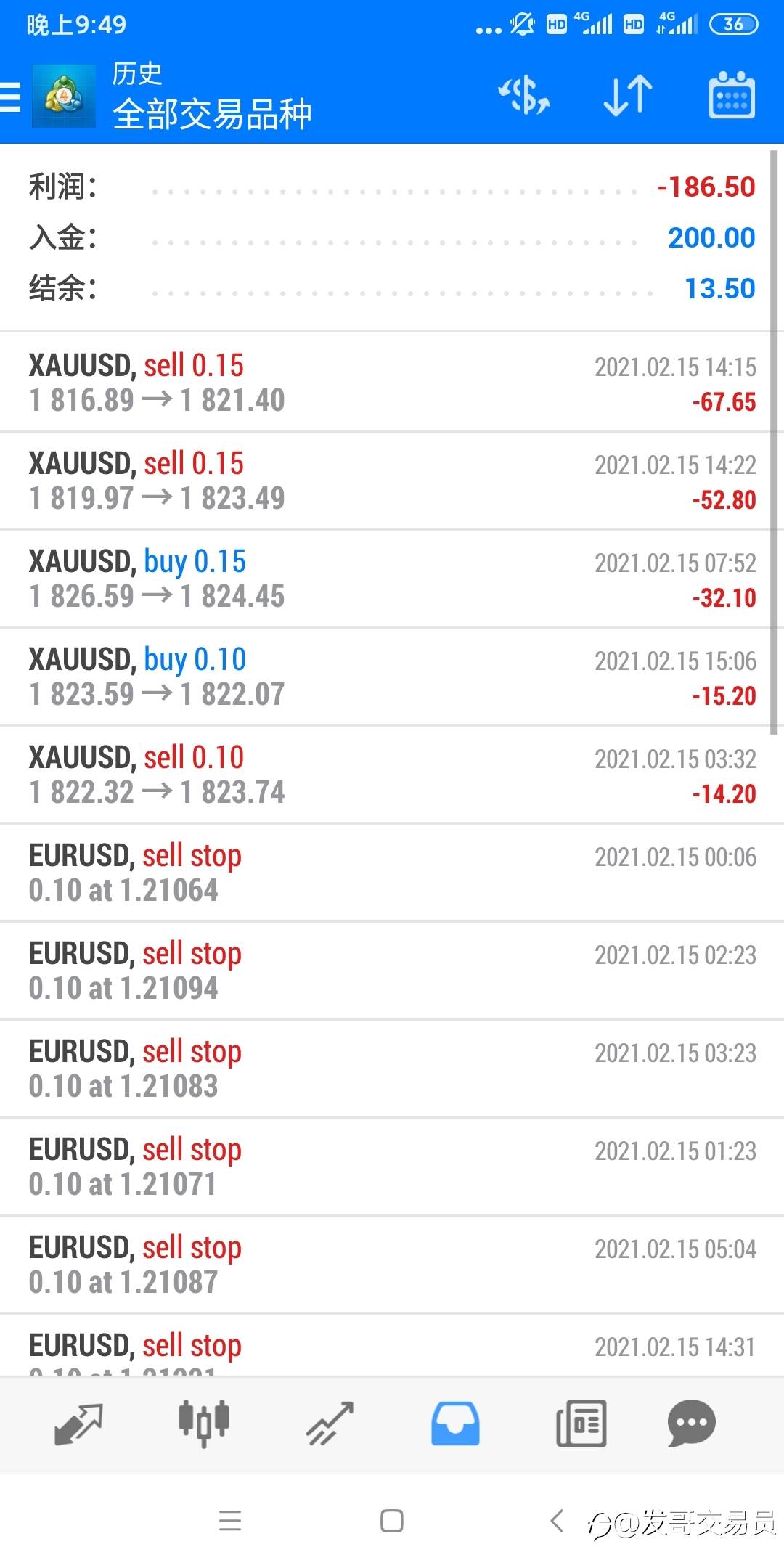This screenshot has height=1568, width=784.
Task: Open XAUUSD buy 0.15 trade at 07:52
Action: pos(392,579)
